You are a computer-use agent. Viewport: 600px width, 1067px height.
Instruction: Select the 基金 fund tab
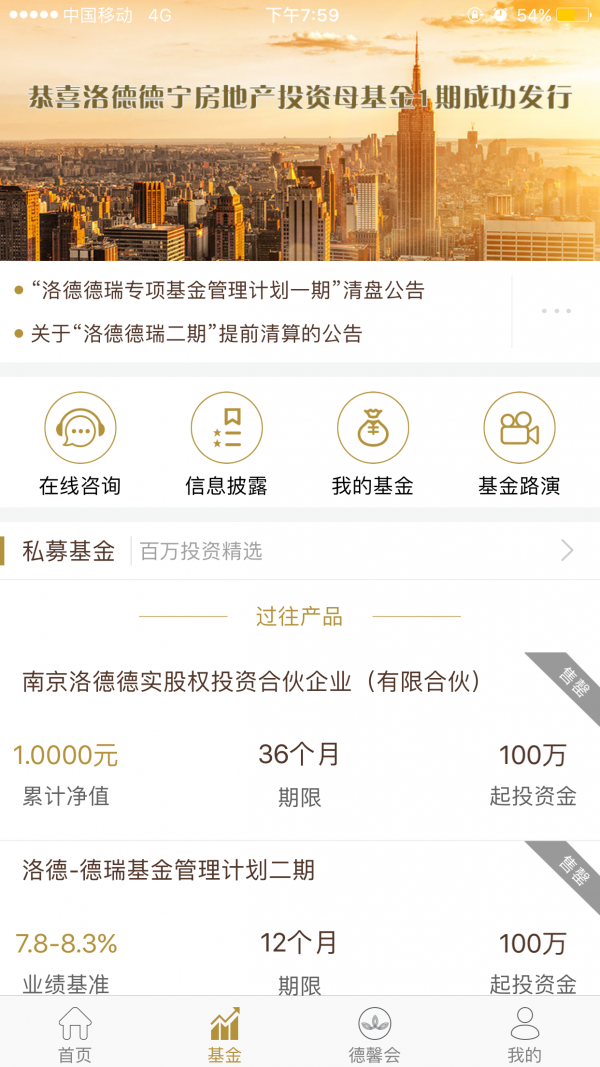[225, 1033]
